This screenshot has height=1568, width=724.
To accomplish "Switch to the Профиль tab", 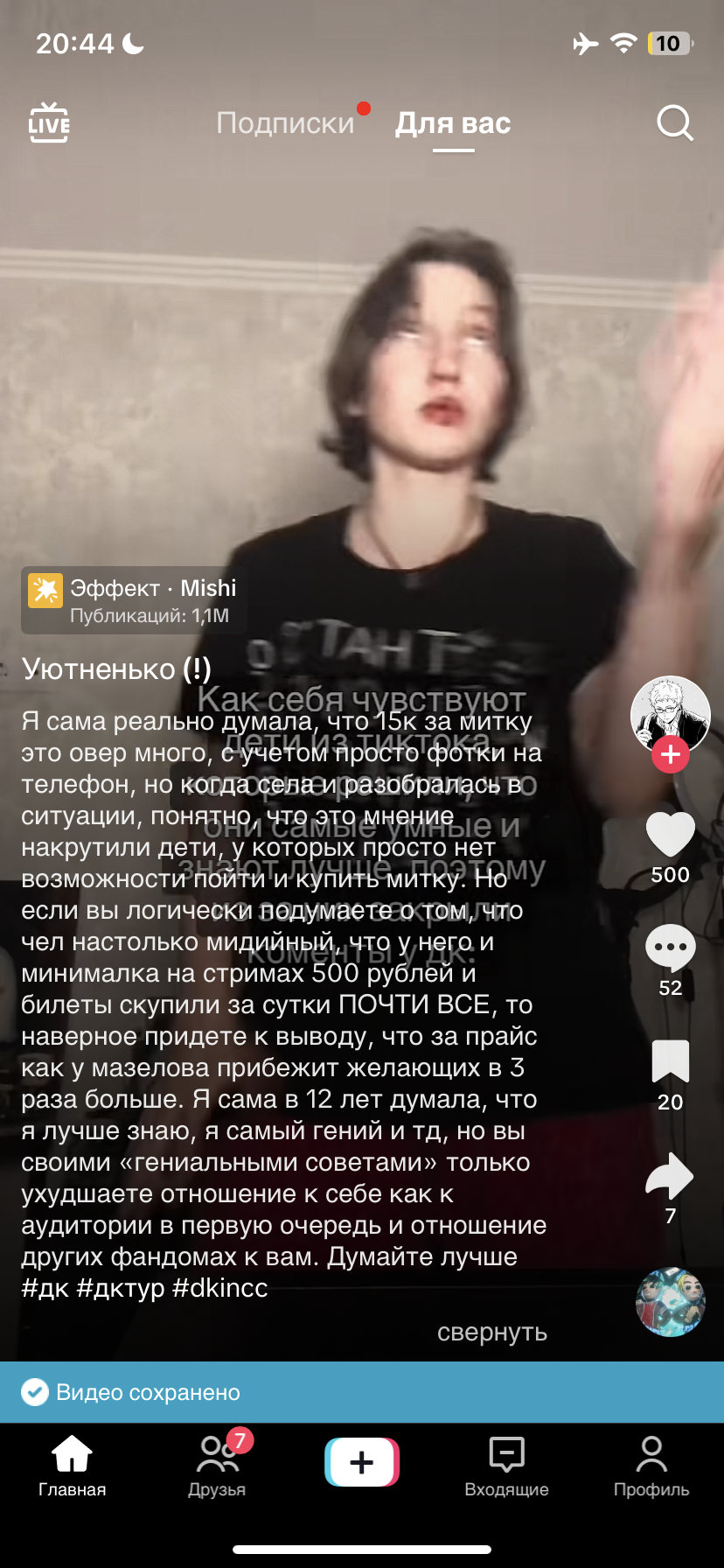I will pos(651,1466).
